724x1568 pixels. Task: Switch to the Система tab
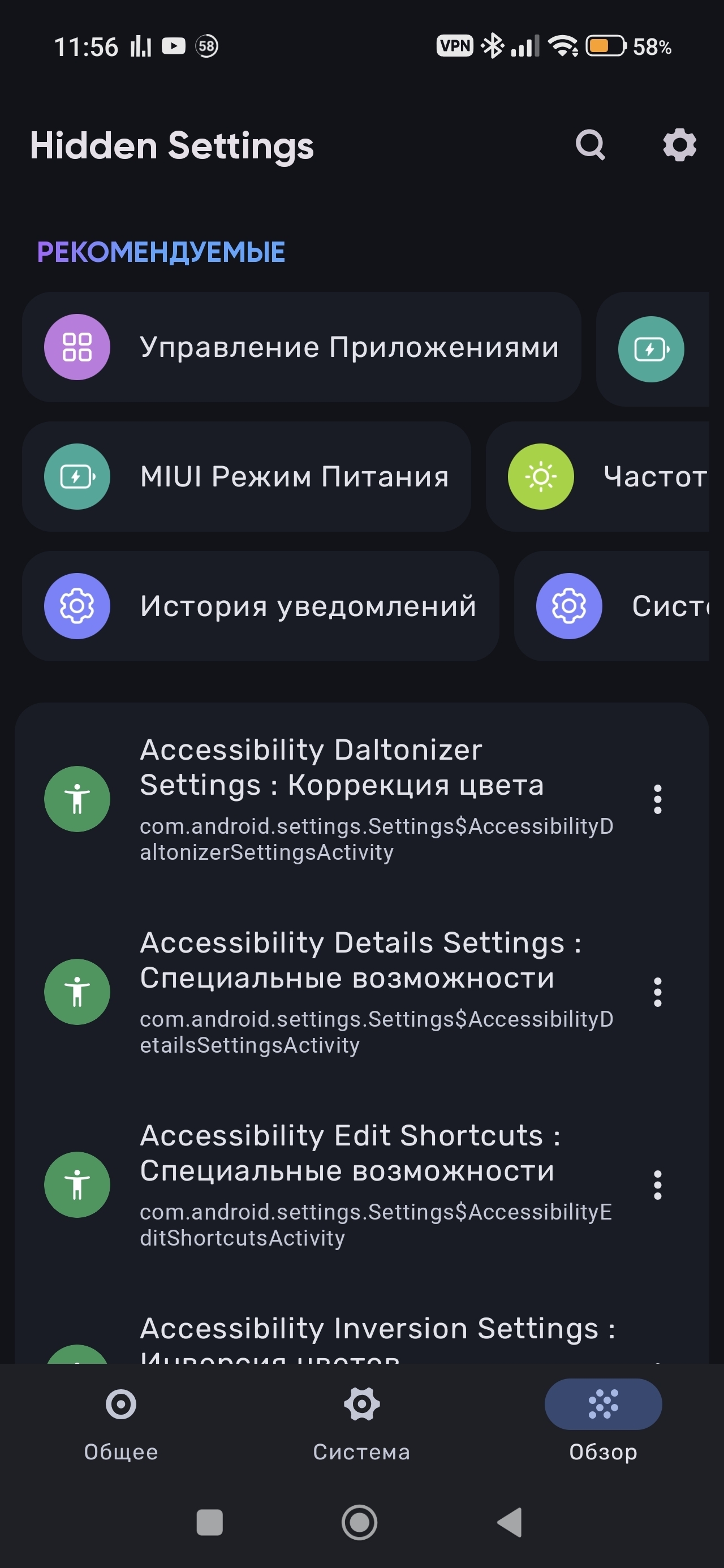(x=361, y=1423)
